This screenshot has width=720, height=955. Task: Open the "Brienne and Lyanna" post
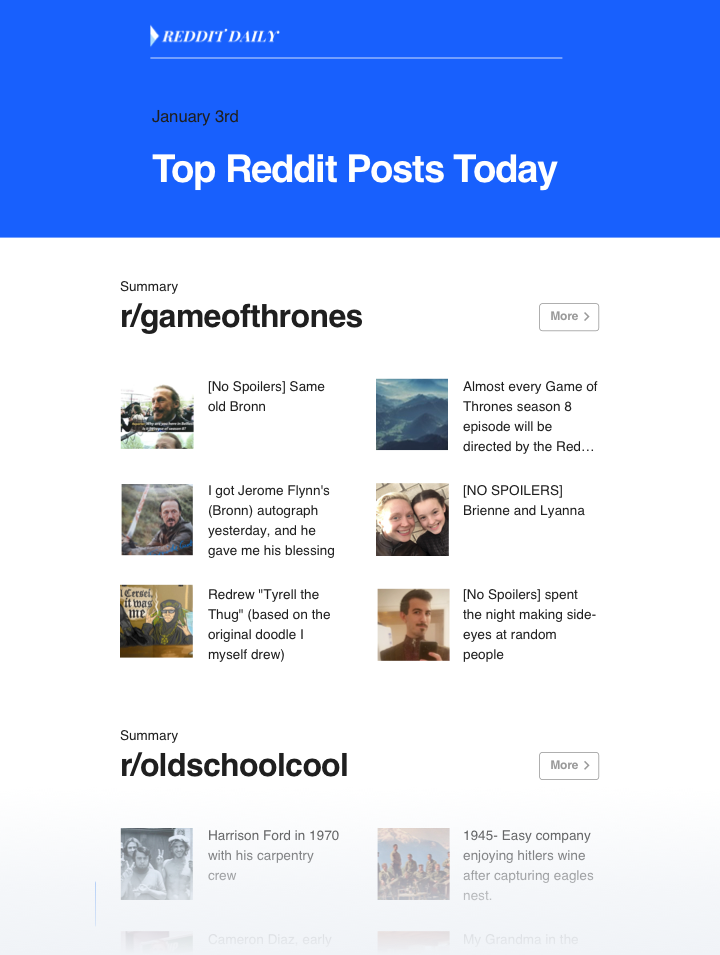point(523,500)
